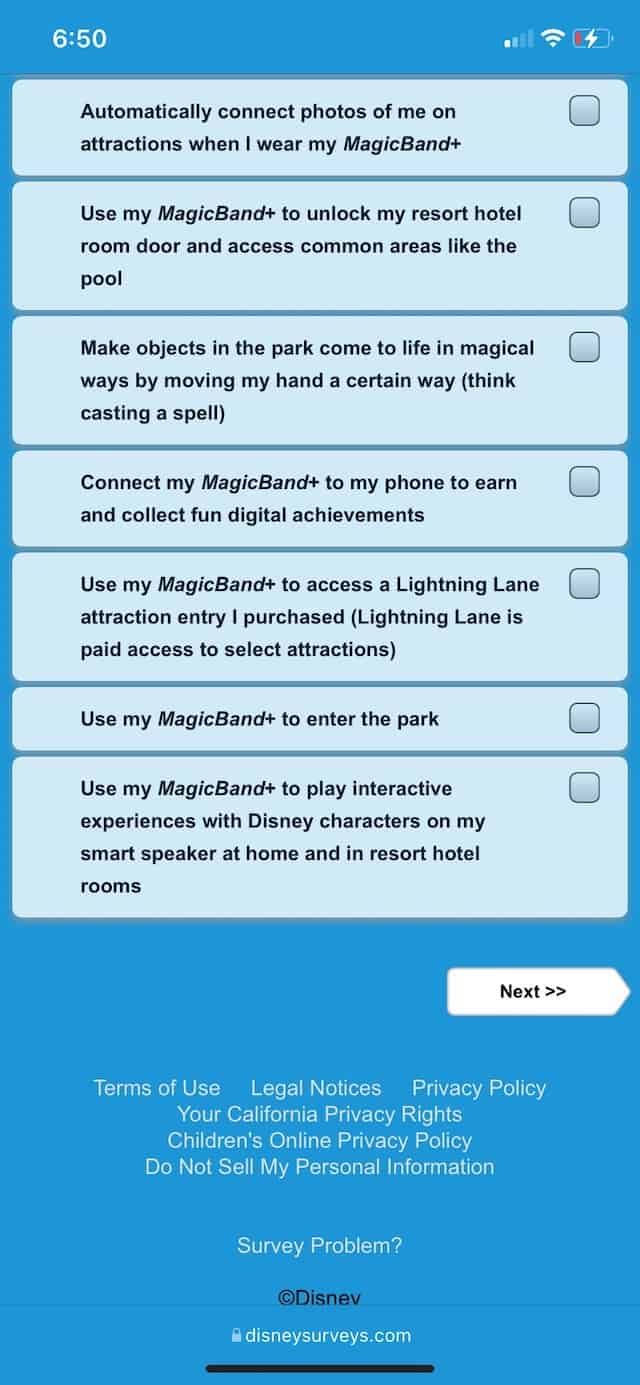
Task: Open the Terms of Use link
Action: 157,1088
